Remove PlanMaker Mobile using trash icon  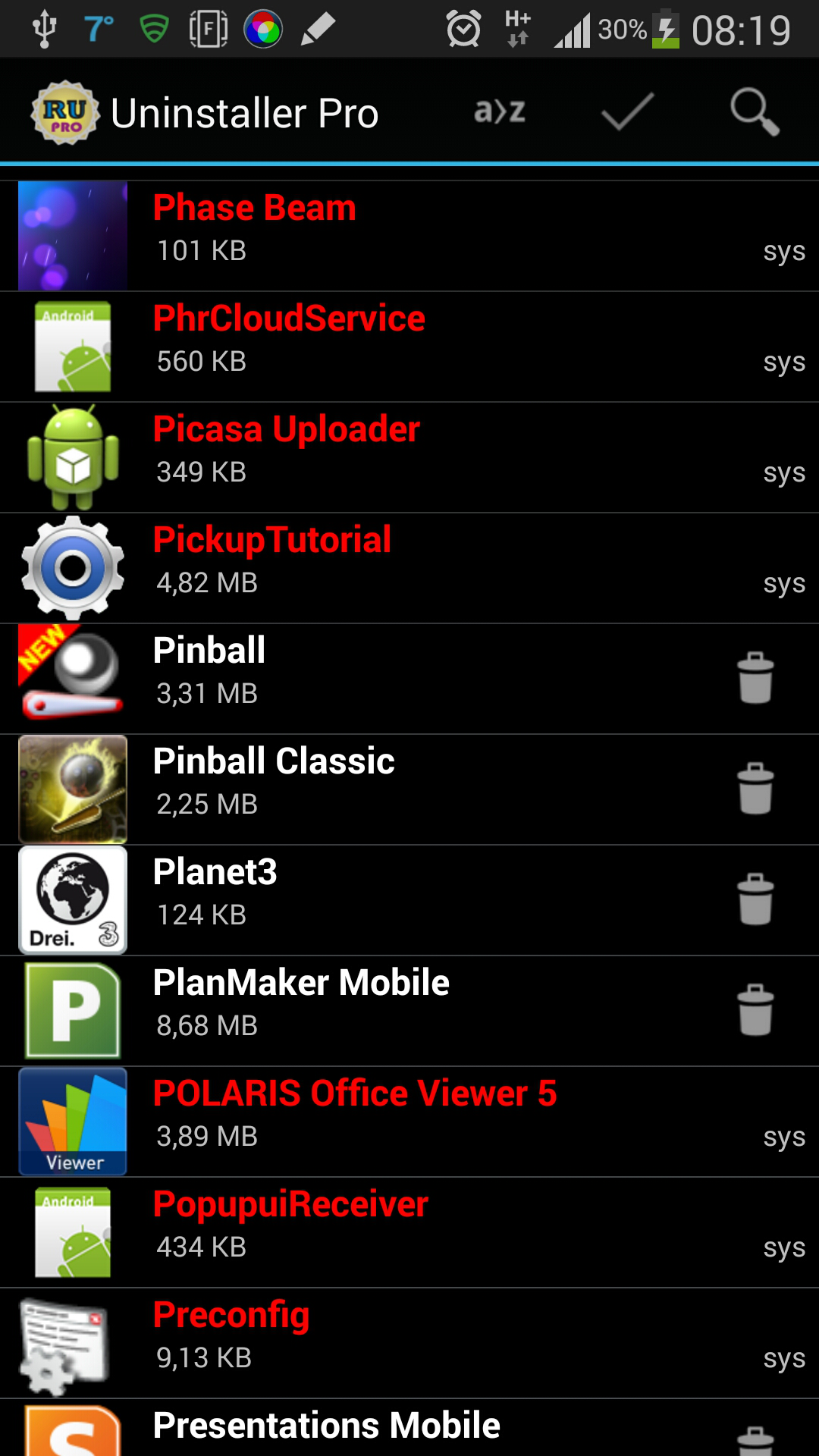(755, 1010)
